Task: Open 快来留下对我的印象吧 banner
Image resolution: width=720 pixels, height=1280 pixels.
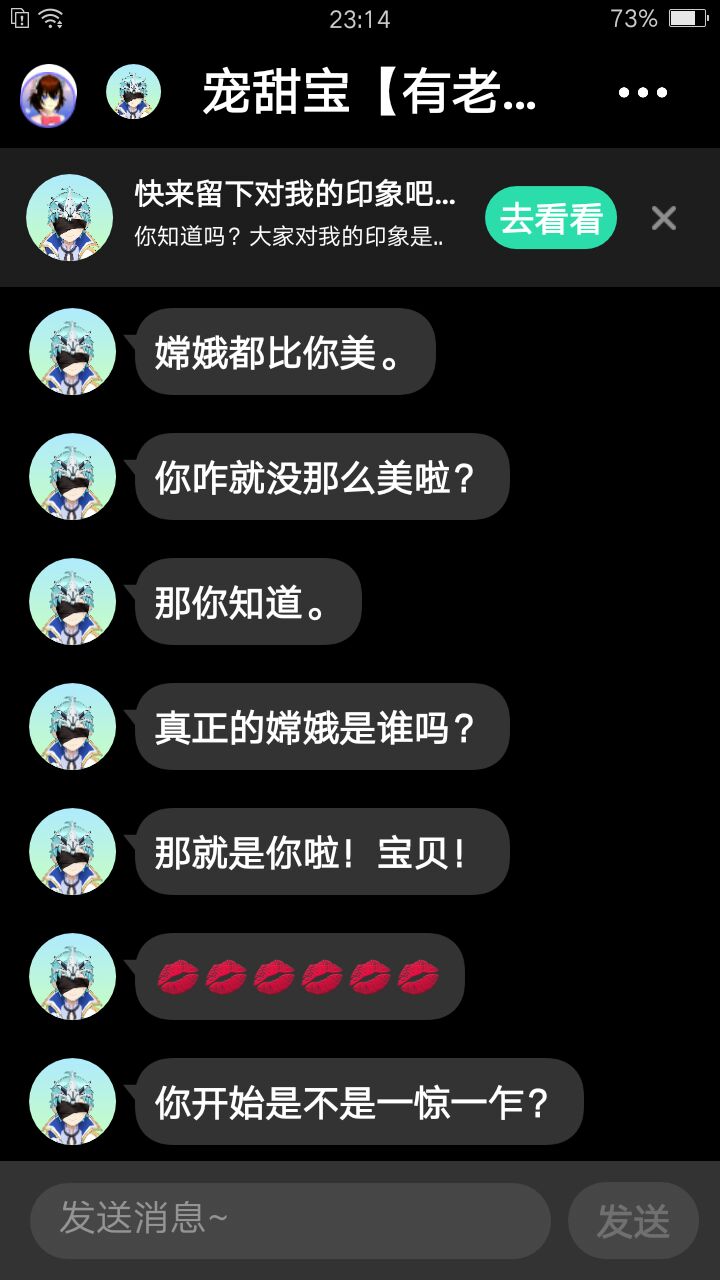Action: click(295, 194)
